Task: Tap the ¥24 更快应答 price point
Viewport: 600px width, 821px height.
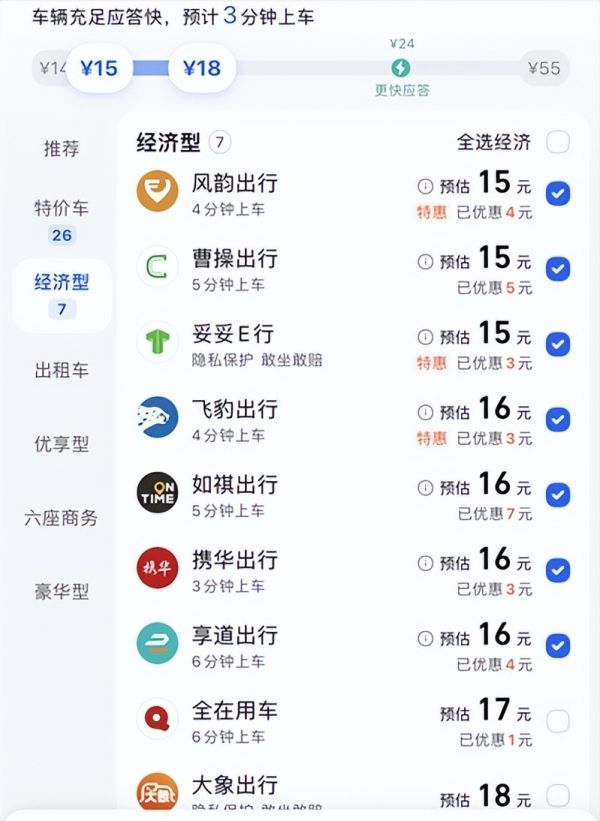Action: pyautogui.click(x=400, y=68)
